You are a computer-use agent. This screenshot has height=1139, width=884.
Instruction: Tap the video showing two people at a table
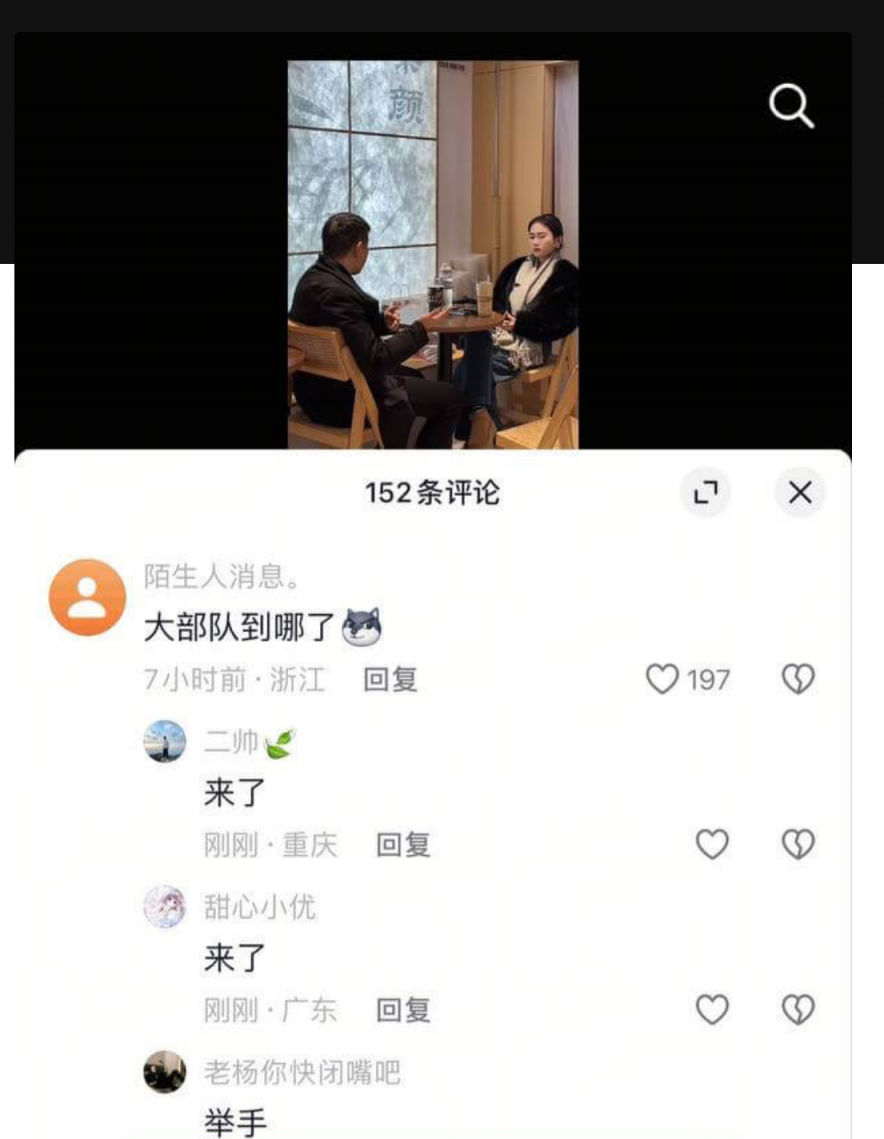(x=432, y=250)
